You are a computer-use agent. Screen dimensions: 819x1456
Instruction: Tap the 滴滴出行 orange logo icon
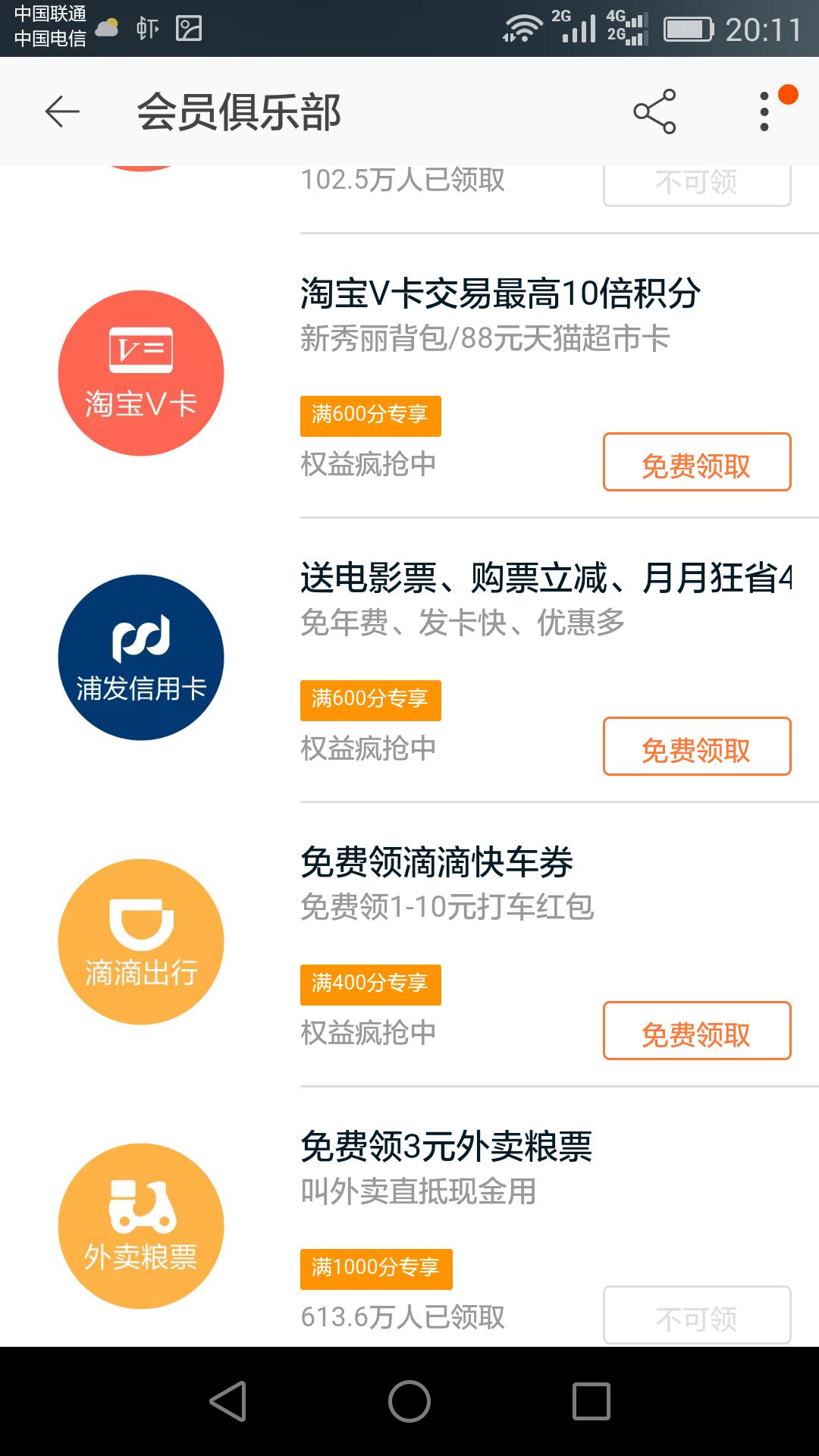(x=140, y=942)
